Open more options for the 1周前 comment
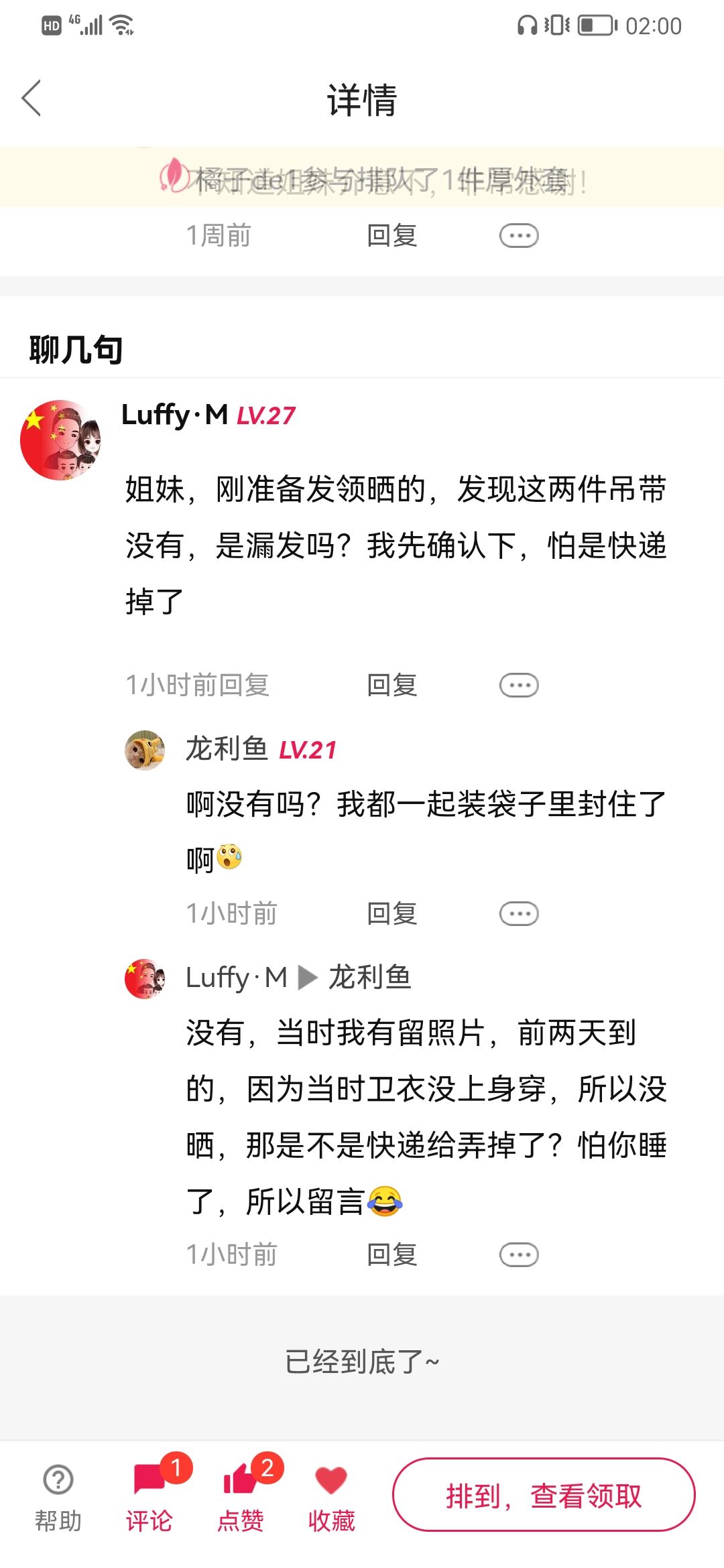The image size is (724, 1568). coord(519,236)
